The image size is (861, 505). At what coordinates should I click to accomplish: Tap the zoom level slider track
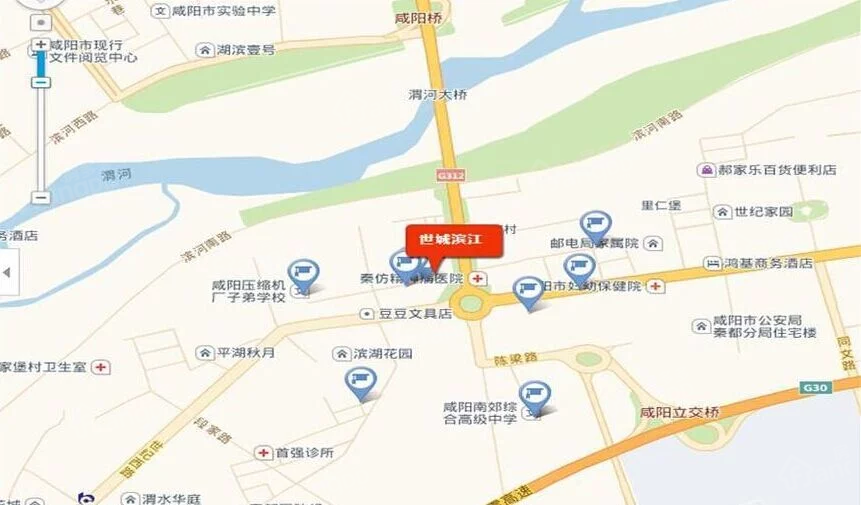(40, 140)
